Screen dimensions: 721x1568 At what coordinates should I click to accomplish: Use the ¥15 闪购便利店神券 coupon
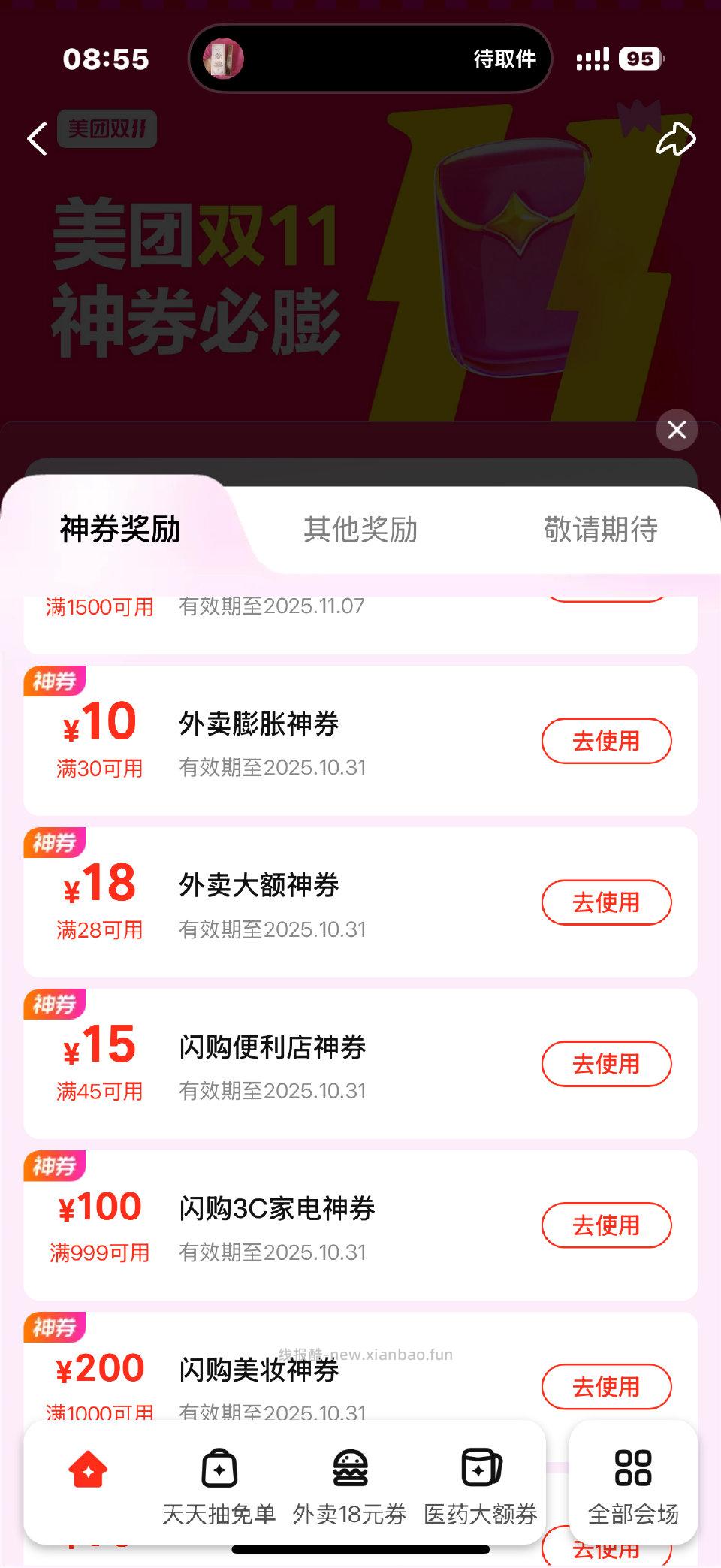point(606,1064)
